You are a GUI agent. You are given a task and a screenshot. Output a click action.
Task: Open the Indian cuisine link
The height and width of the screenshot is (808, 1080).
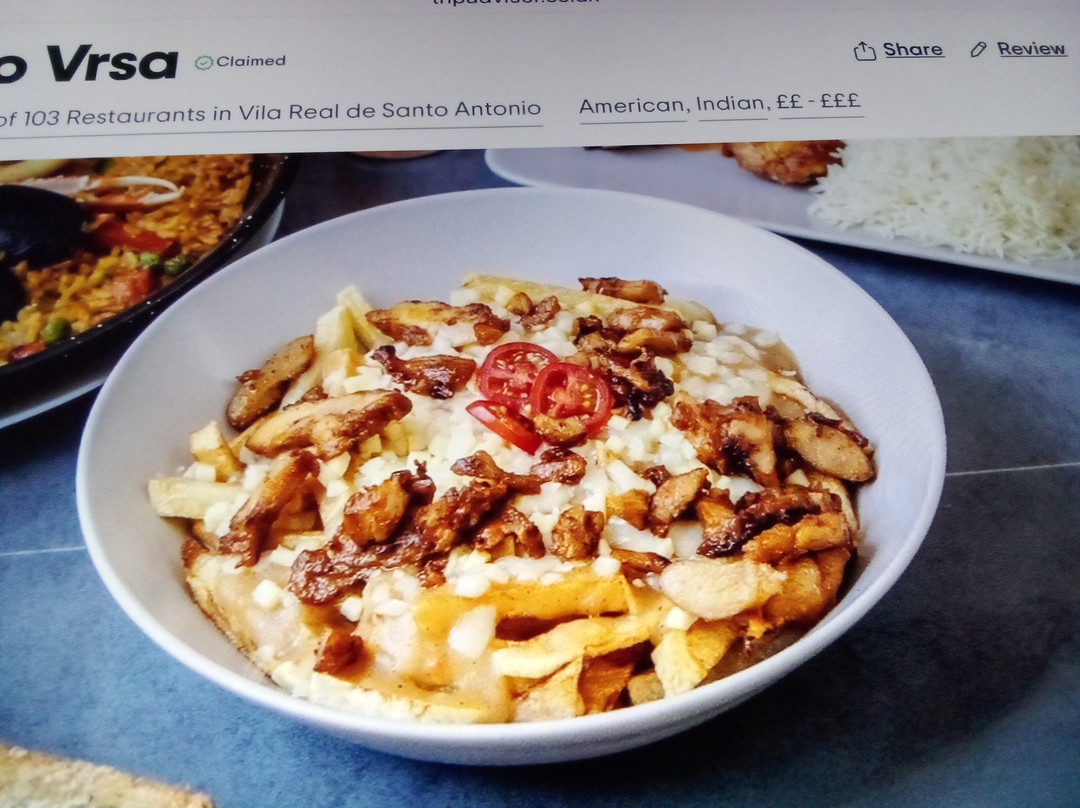click(x=731, y=104)
